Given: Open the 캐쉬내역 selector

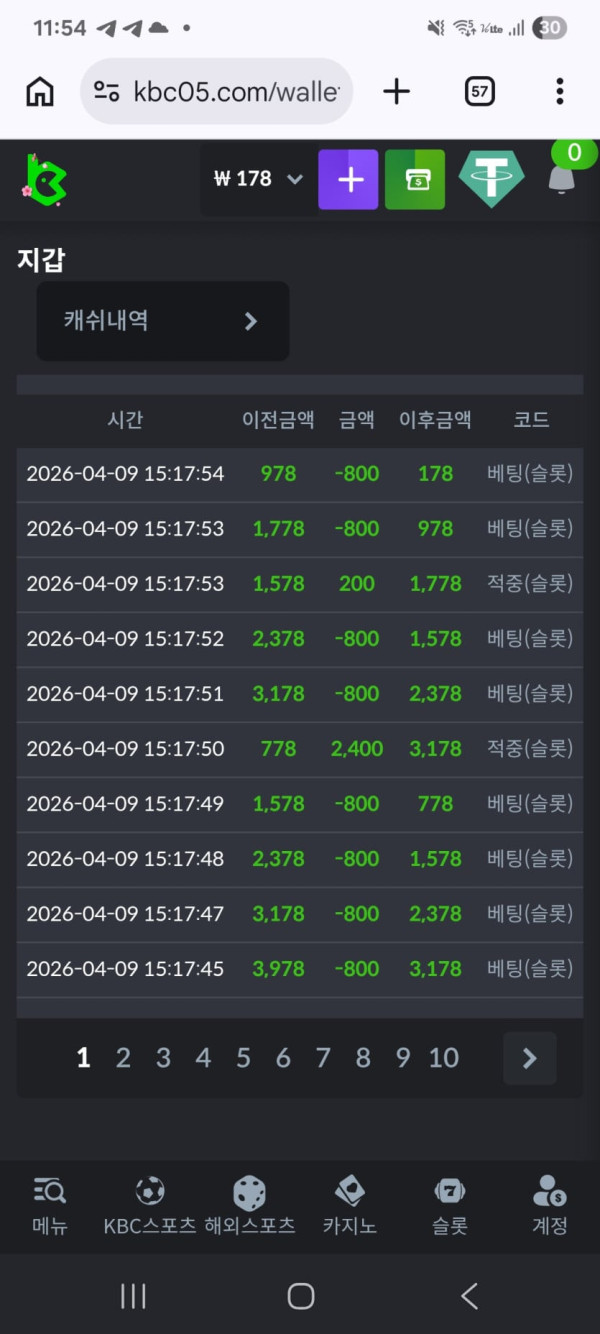Looking at the screenshot, I should (163, 321).
